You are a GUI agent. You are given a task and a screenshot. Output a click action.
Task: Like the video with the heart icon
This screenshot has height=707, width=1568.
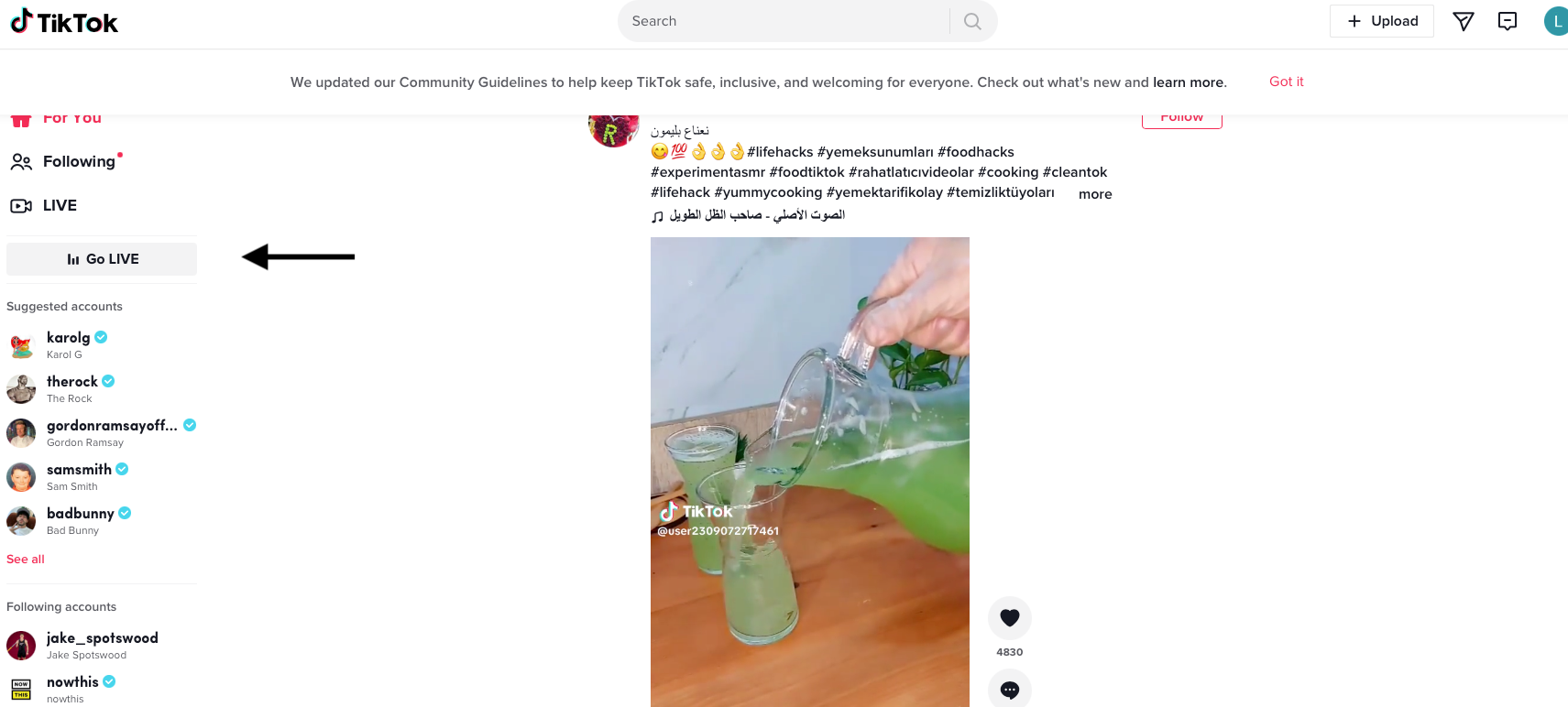pos(1009,618)
